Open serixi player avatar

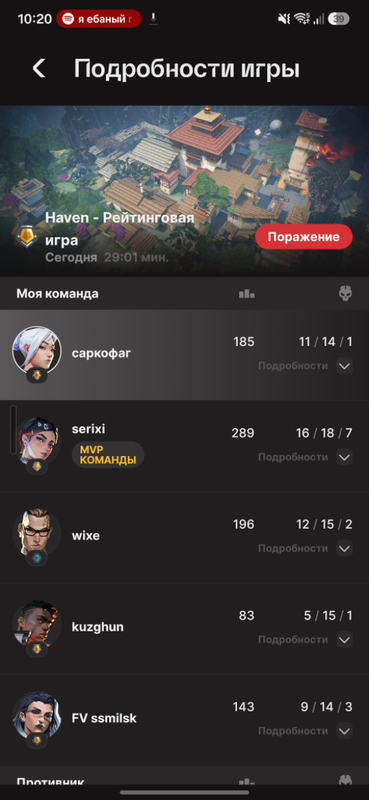click(x=37, y=443)
